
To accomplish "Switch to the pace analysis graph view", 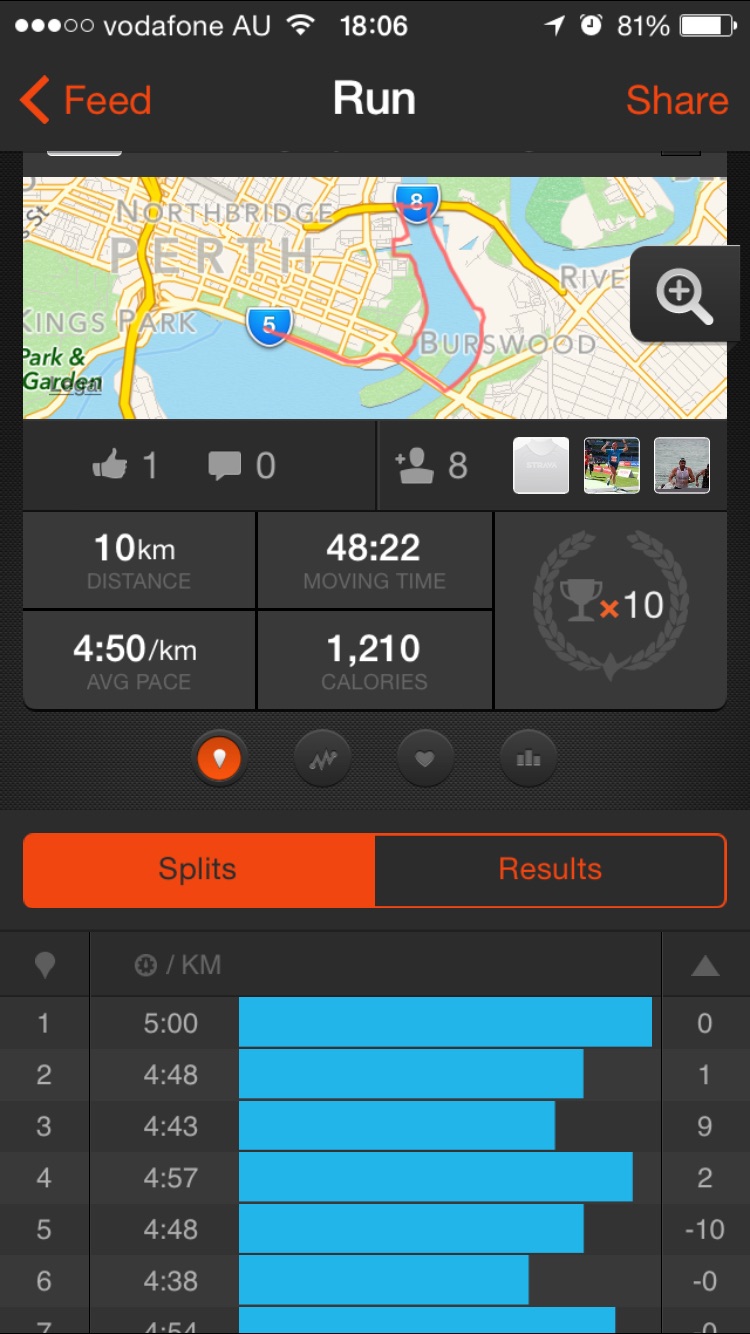I will pos(322,759).
